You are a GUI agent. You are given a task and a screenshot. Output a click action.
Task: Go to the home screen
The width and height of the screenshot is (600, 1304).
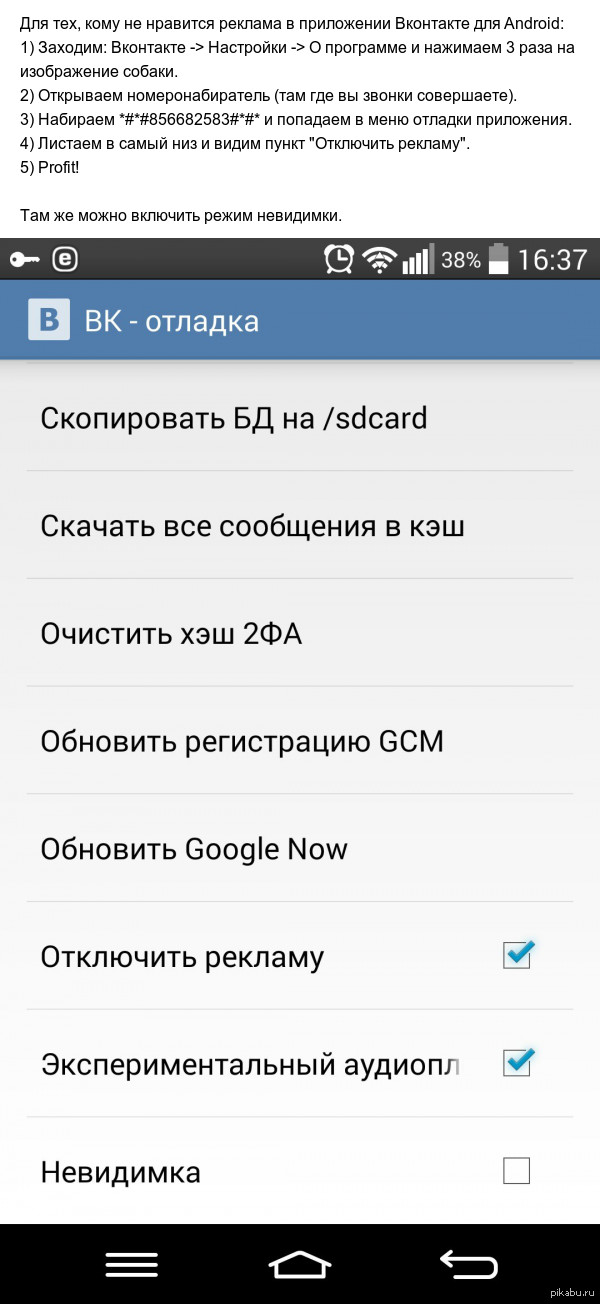coord(300,1264)
